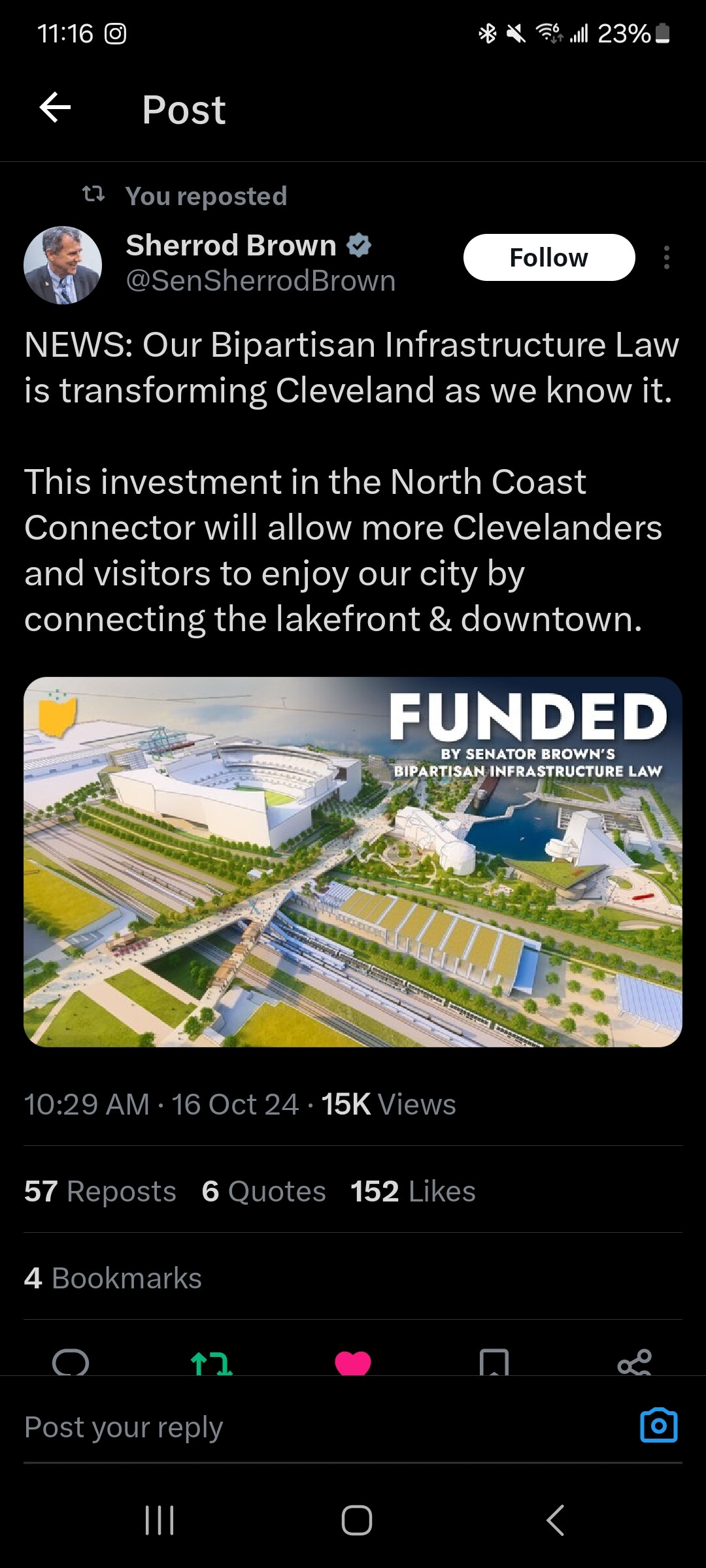Open the @SenSherrodBrown handle
The image size is (706, 1568).
(260, 281)
